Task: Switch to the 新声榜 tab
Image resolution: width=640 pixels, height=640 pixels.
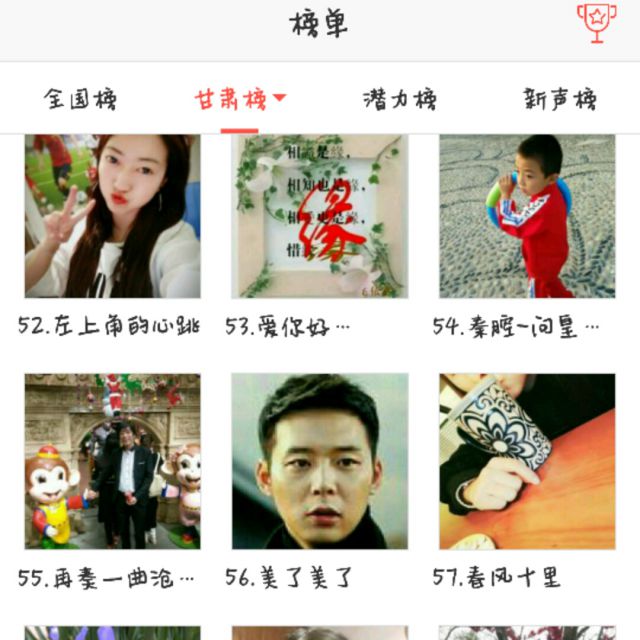Action: tap(559, 99)
